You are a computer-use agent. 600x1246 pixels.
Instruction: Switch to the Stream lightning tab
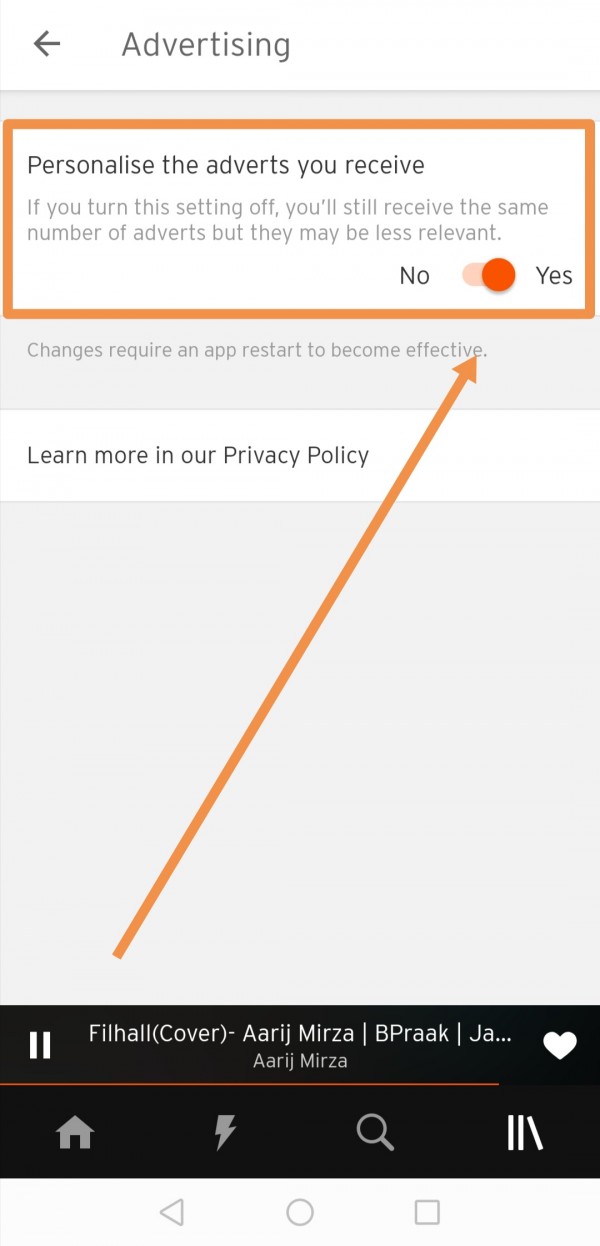[226, 1133]
